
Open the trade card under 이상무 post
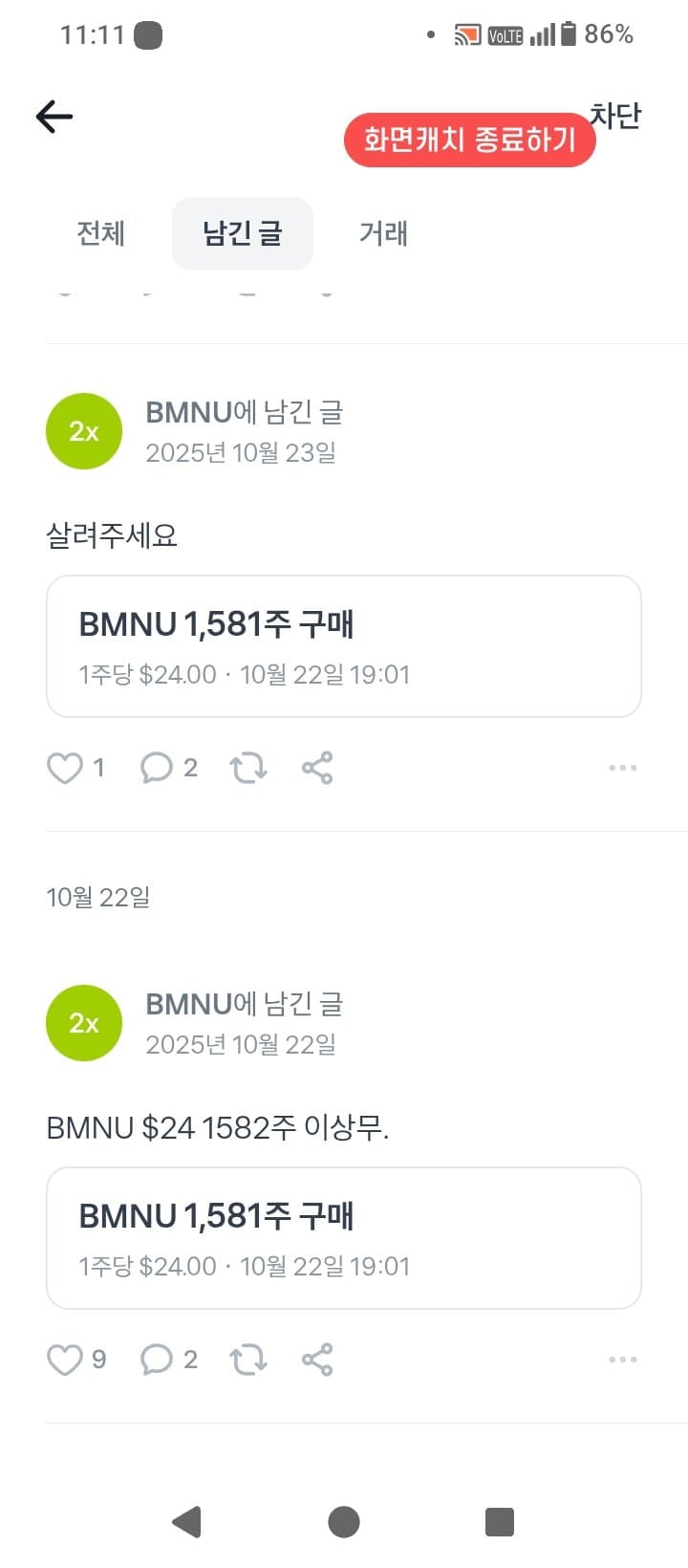pos(344,1238)
